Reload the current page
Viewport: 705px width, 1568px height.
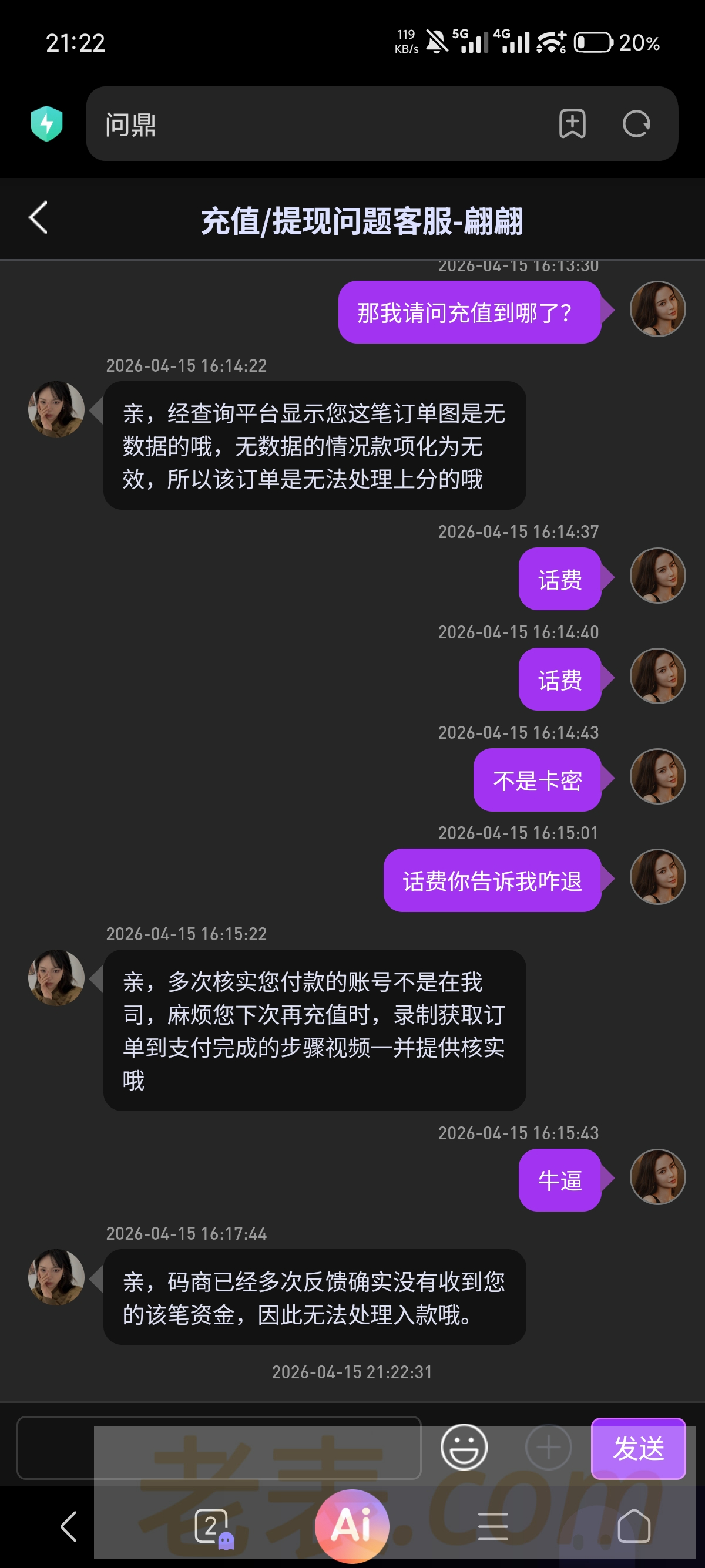(636, 124)
